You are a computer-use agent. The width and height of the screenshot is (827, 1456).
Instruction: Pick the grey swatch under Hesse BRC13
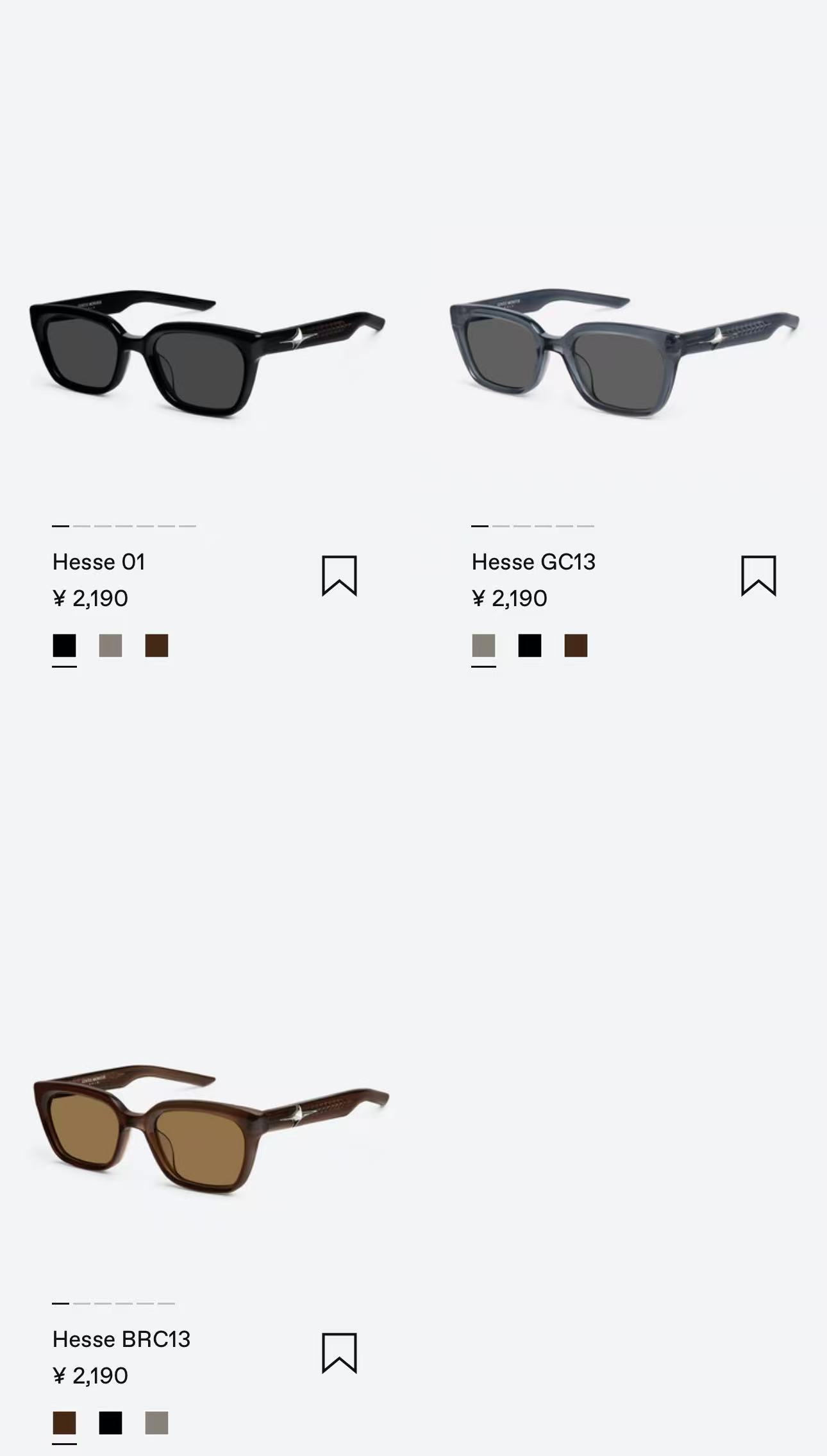coord(156,1423)
